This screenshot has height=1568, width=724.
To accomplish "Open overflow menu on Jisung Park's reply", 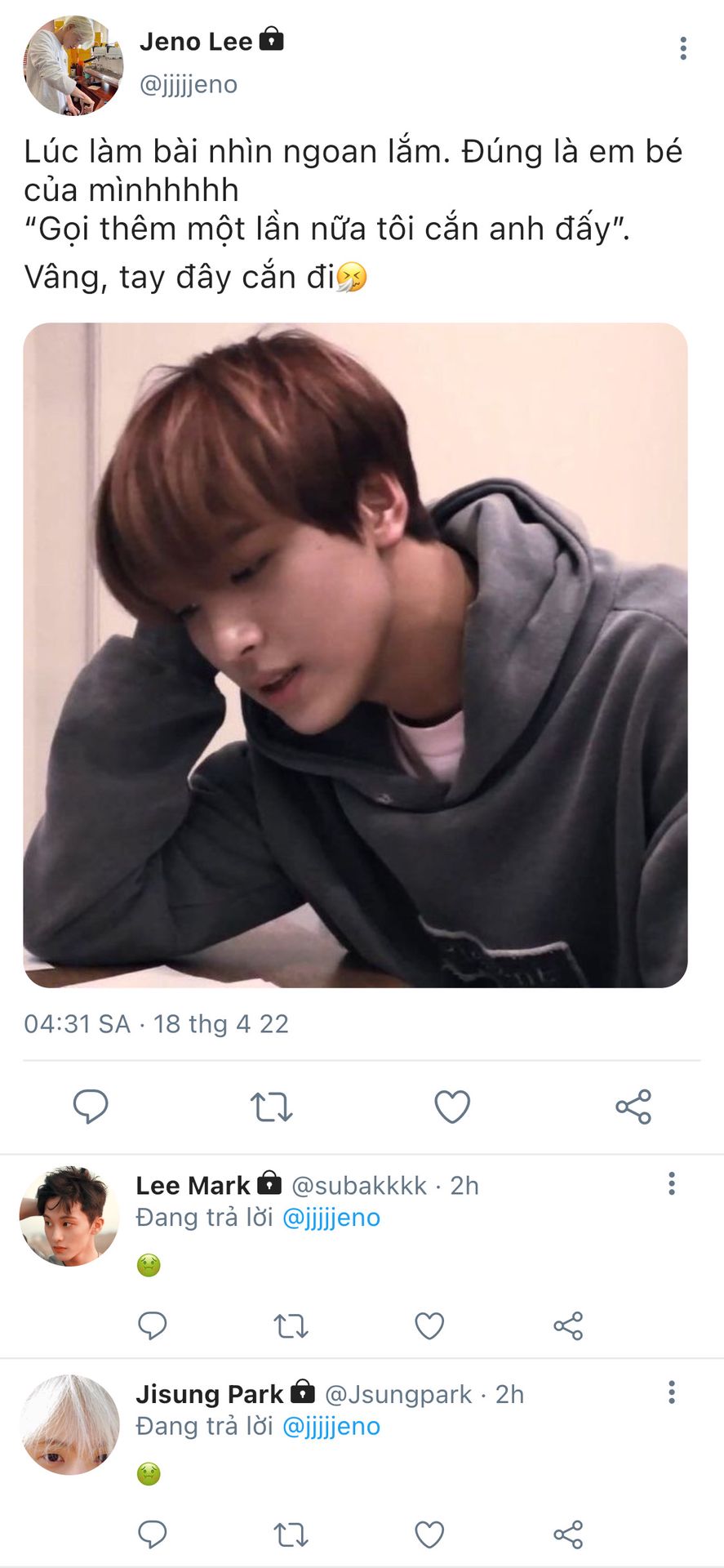I will pyautogui.click(x=672, y=1392).
